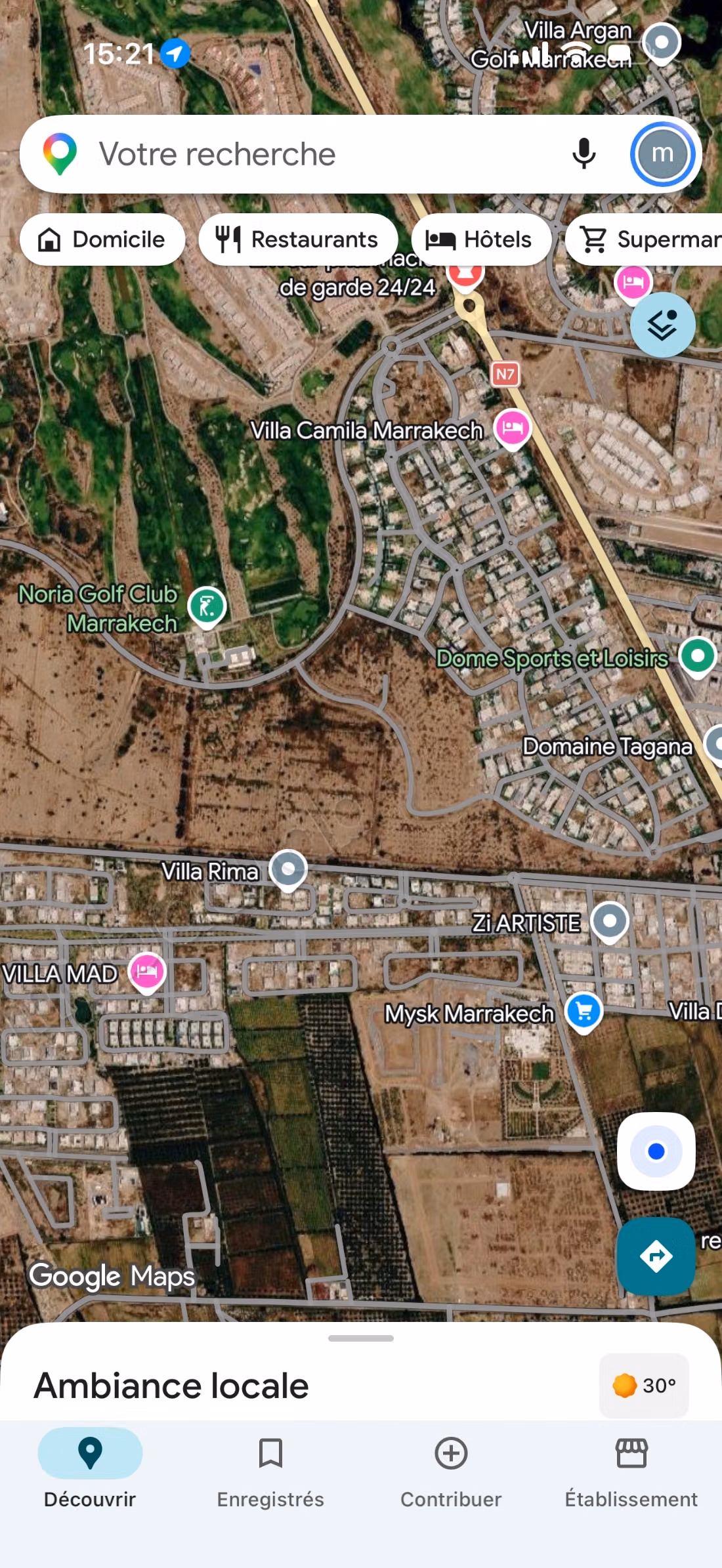Select the VILLA MAD hotel marker

147,972
